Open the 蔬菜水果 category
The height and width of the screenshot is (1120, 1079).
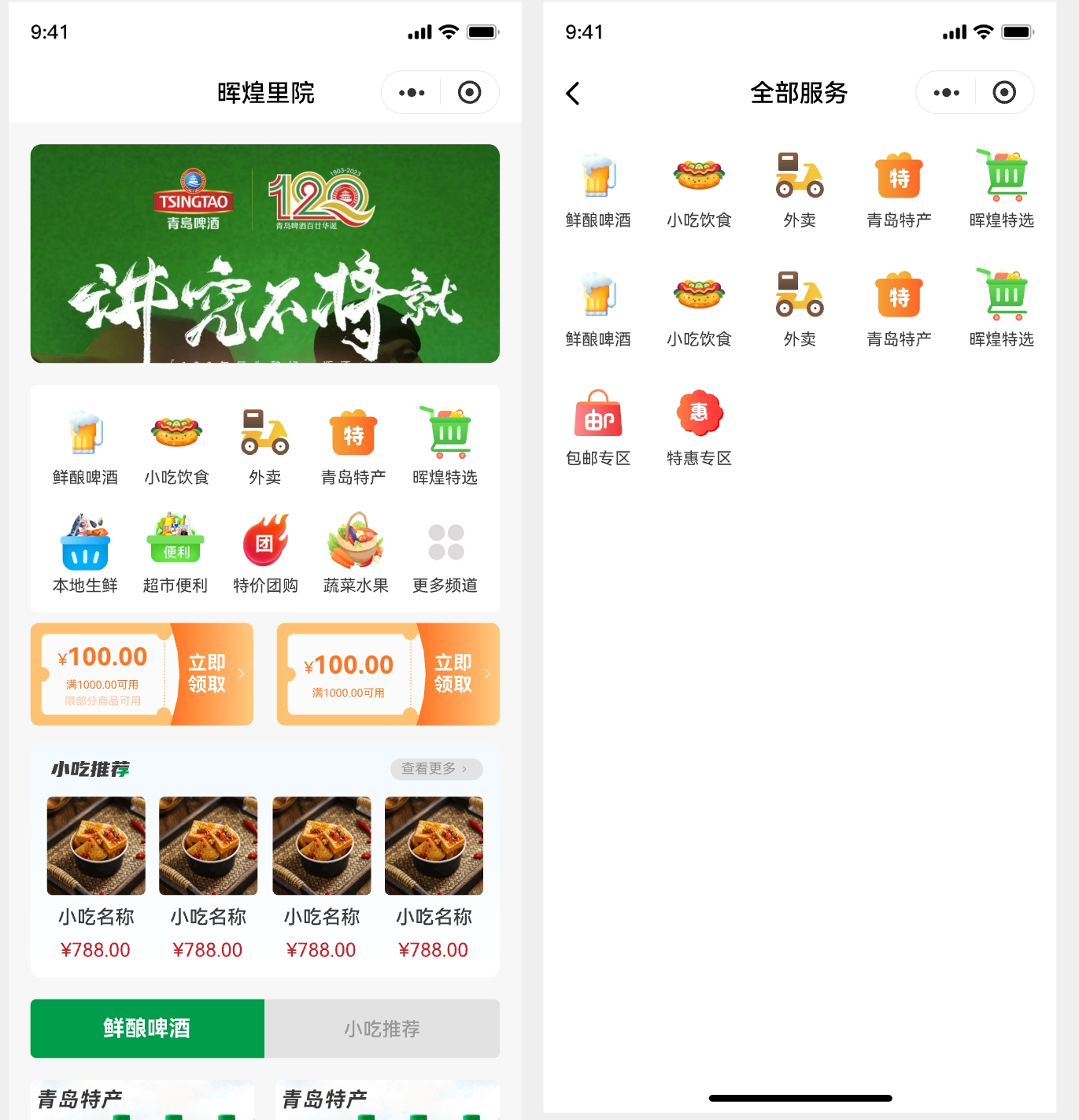[x=356, y=553]
